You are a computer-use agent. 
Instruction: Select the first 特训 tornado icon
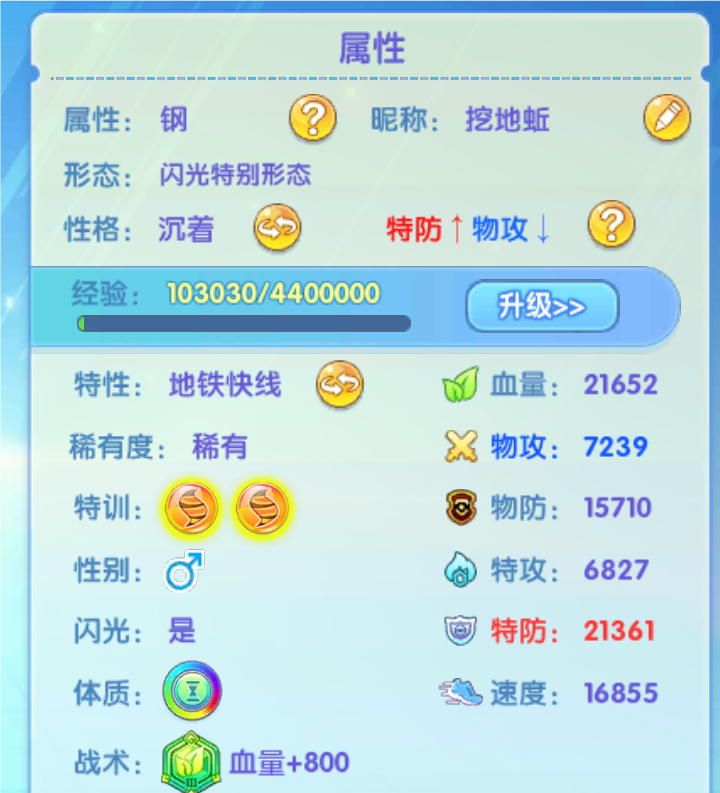[x=191, y=509]
